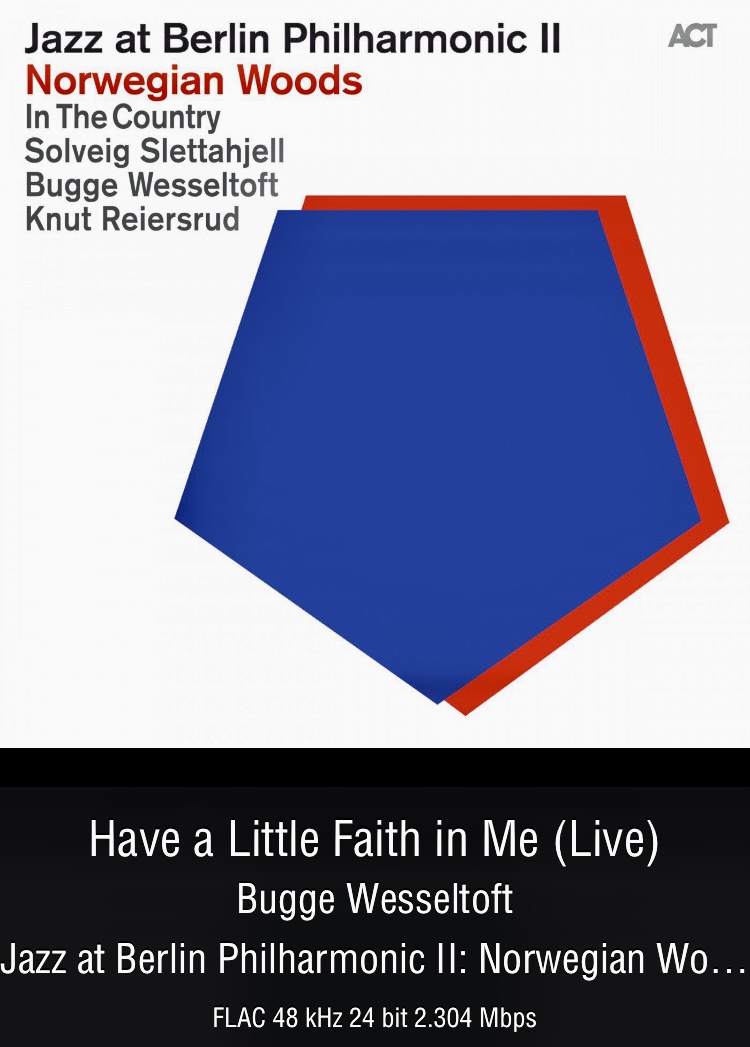Open the Jazz at Berlin Philharmonic II album

coord(375,959)
